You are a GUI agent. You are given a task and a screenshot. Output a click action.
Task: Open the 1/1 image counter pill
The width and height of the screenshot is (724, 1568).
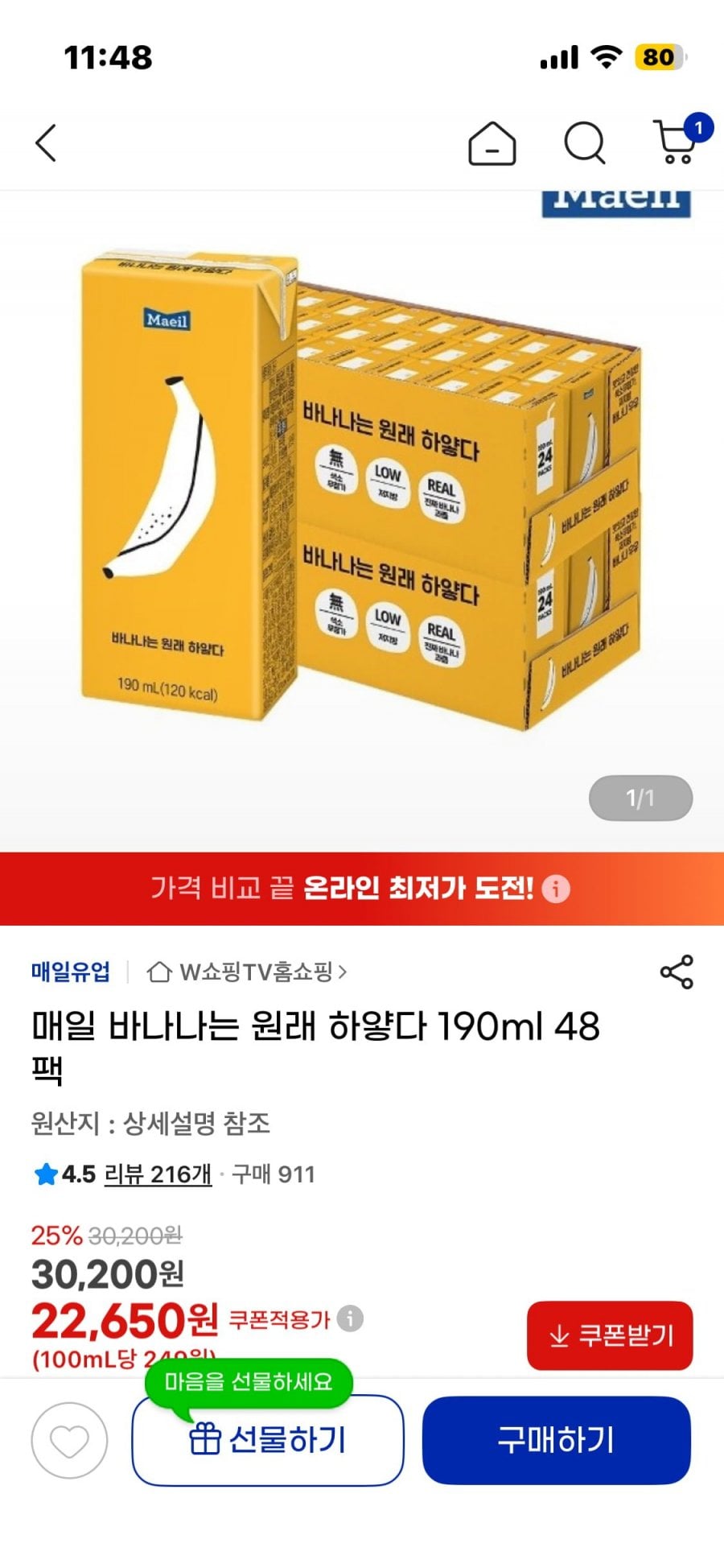coord(641,797)
